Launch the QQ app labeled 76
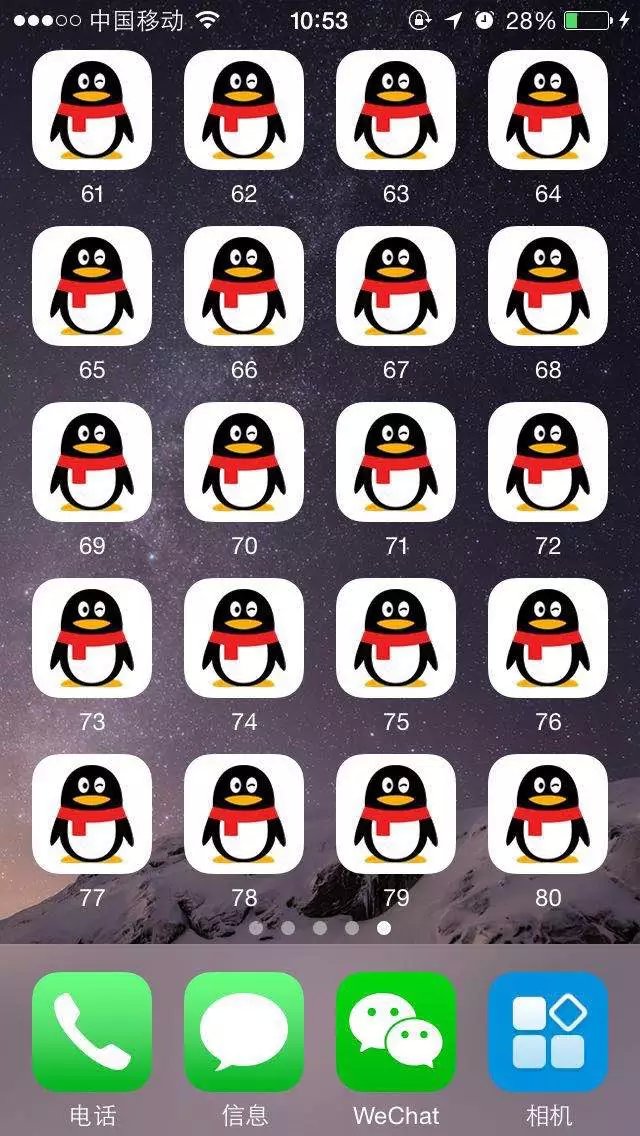 pos(548,638)
